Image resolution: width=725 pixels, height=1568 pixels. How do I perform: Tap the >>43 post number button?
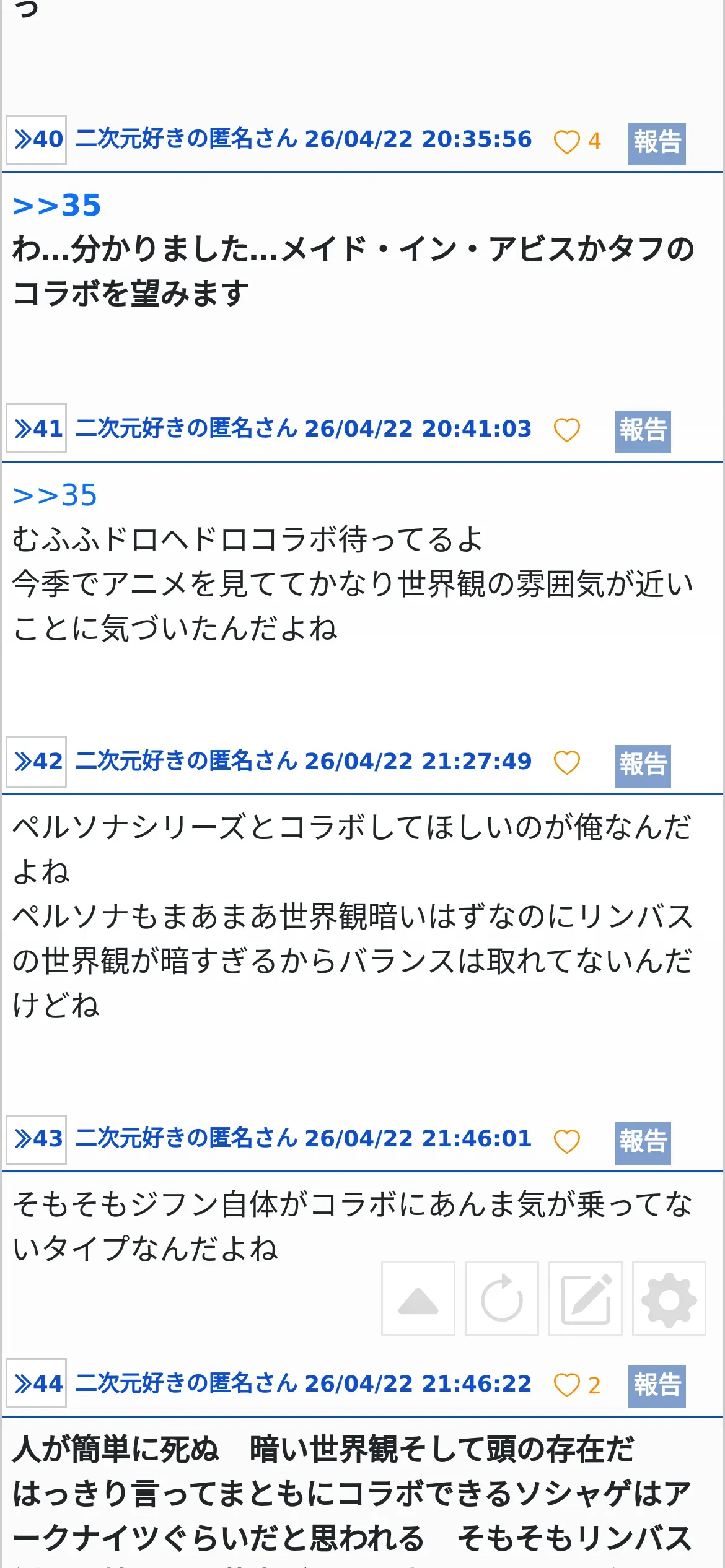tap(36, 1139)
